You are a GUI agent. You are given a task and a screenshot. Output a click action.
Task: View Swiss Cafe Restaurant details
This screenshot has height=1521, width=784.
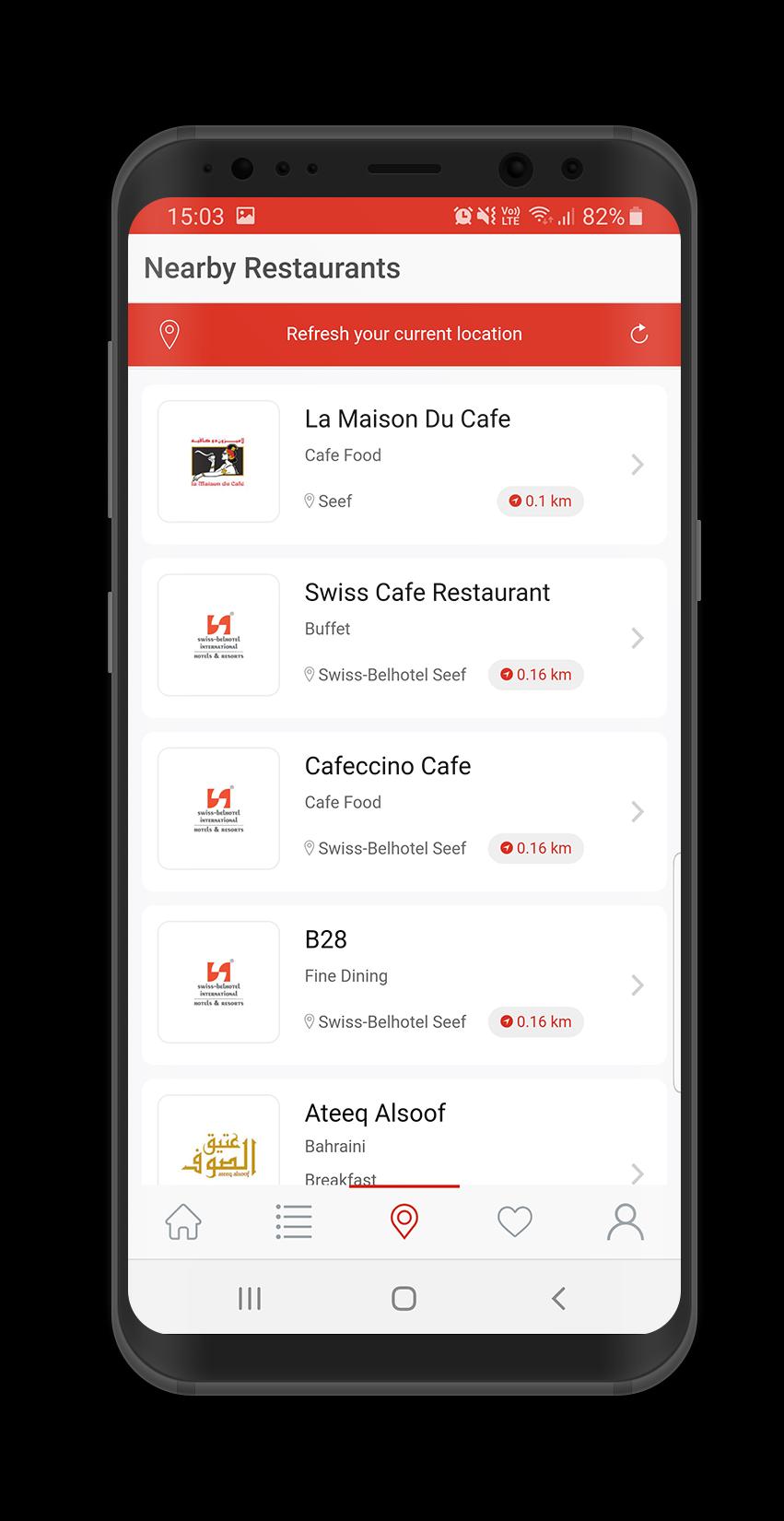pos(404,637)
